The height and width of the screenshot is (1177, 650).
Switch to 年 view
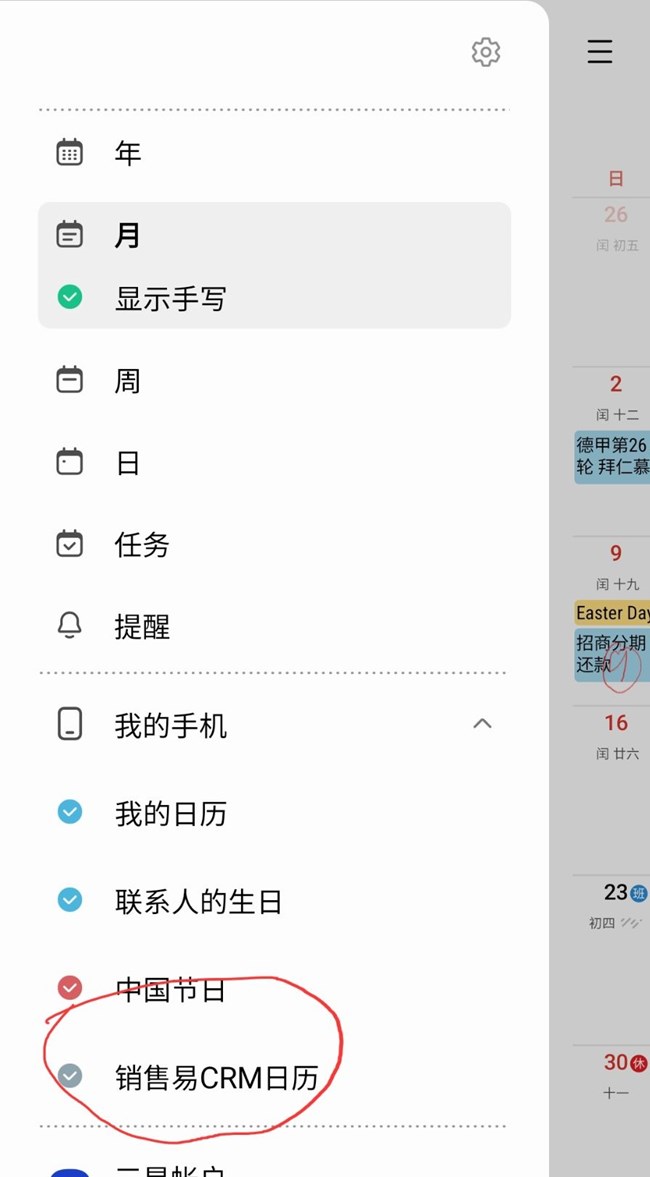[x=128, y=153]
